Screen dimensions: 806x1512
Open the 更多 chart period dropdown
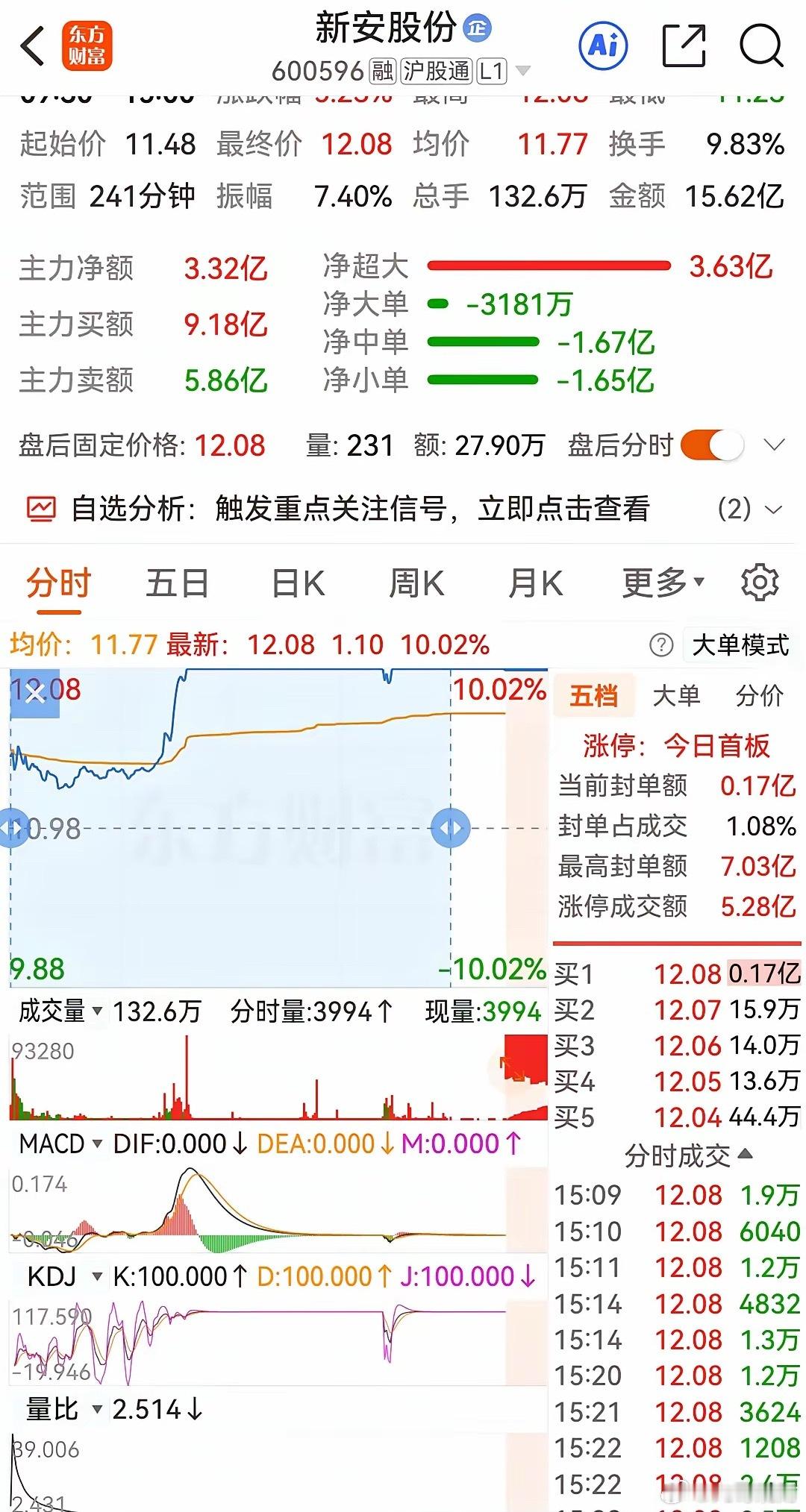click(x=663, y=583)
